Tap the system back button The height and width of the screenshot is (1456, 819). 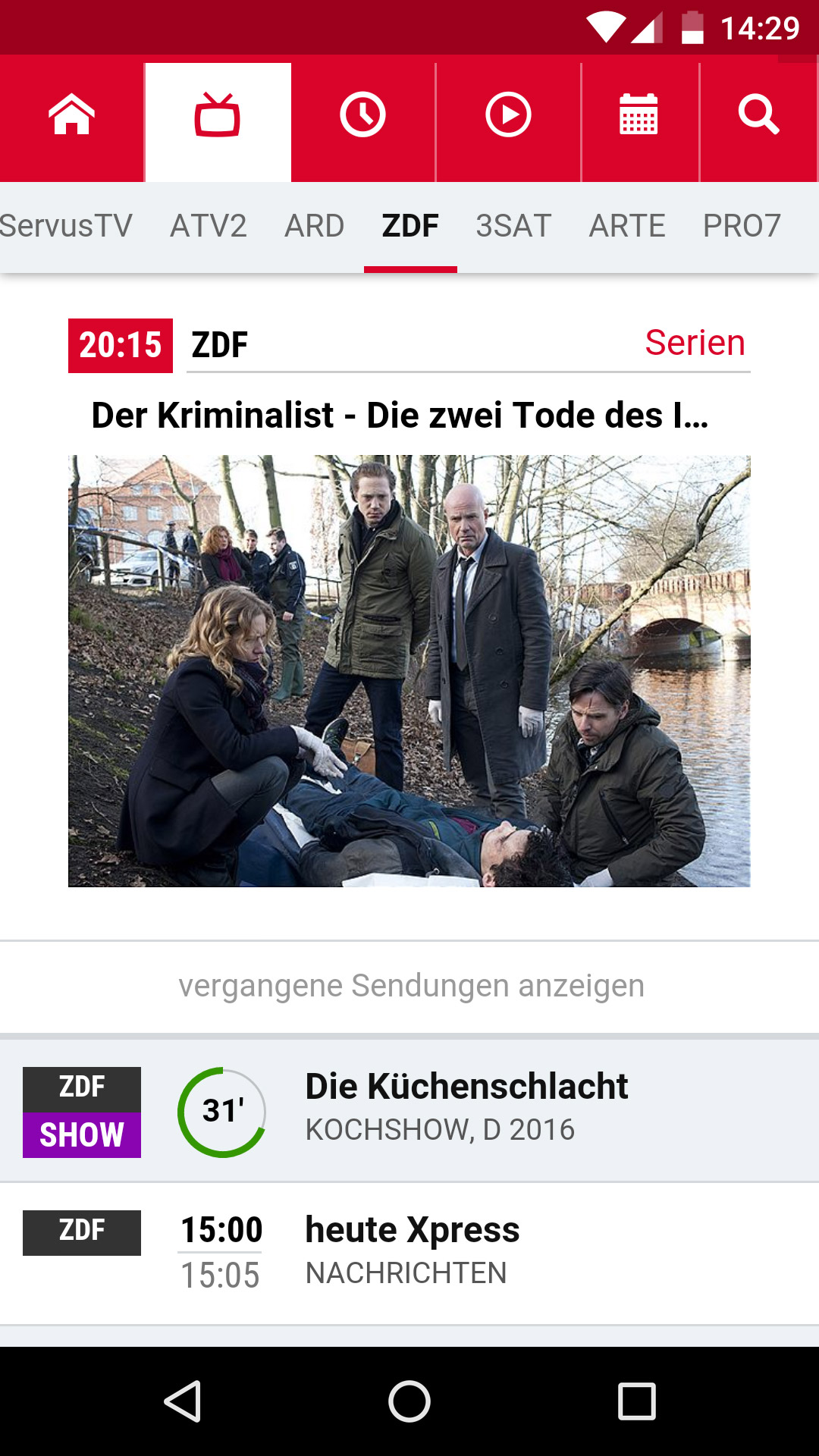[183, 1401]
